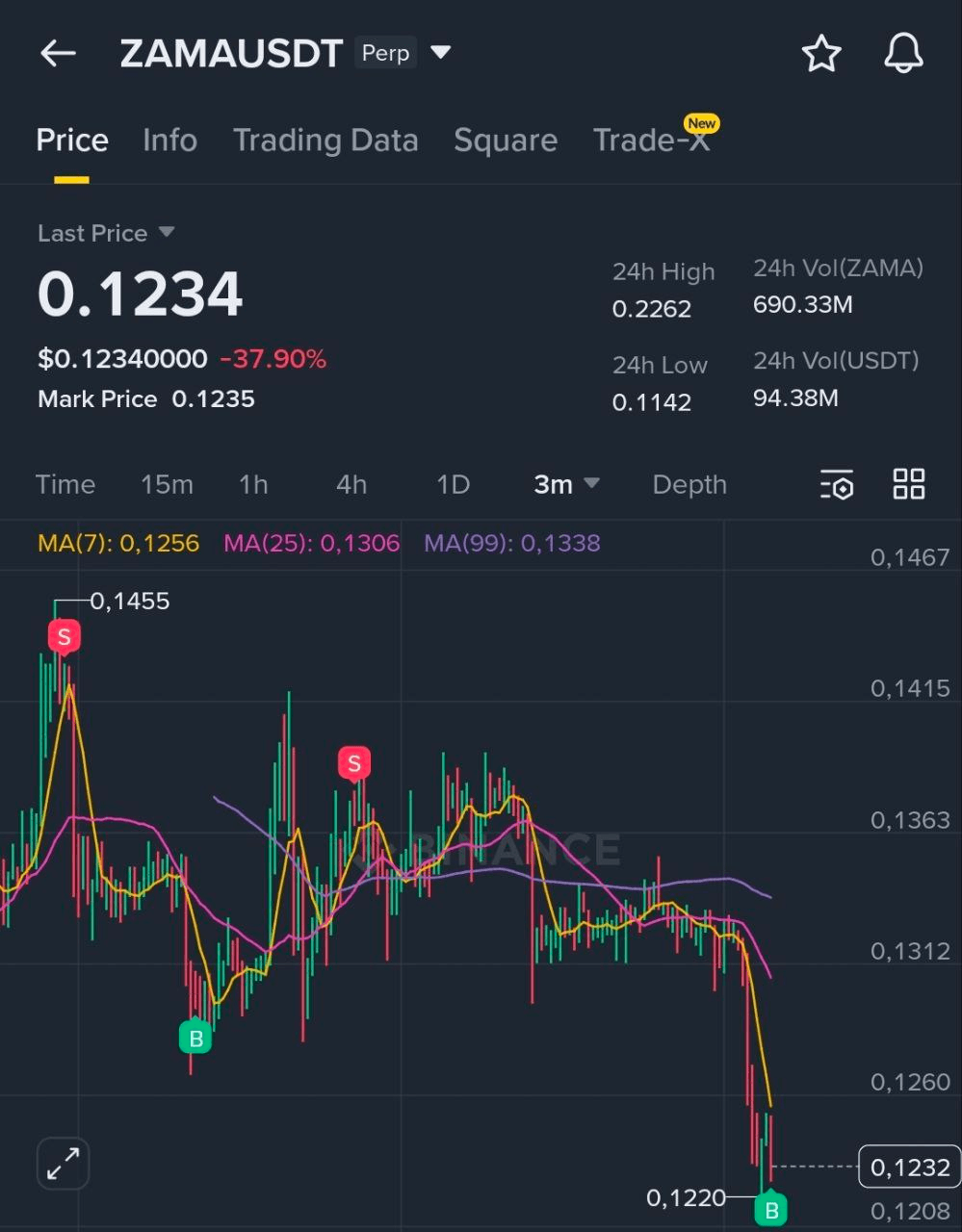Open the price alert bell
This screenshot has height=1232, width=962.
click(x=903, y=54)
